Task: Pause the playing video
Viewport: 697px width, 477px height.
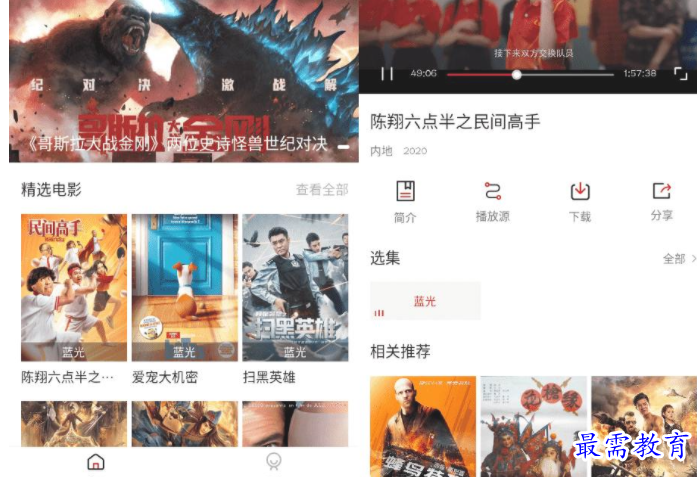Action: coord(386,74)
